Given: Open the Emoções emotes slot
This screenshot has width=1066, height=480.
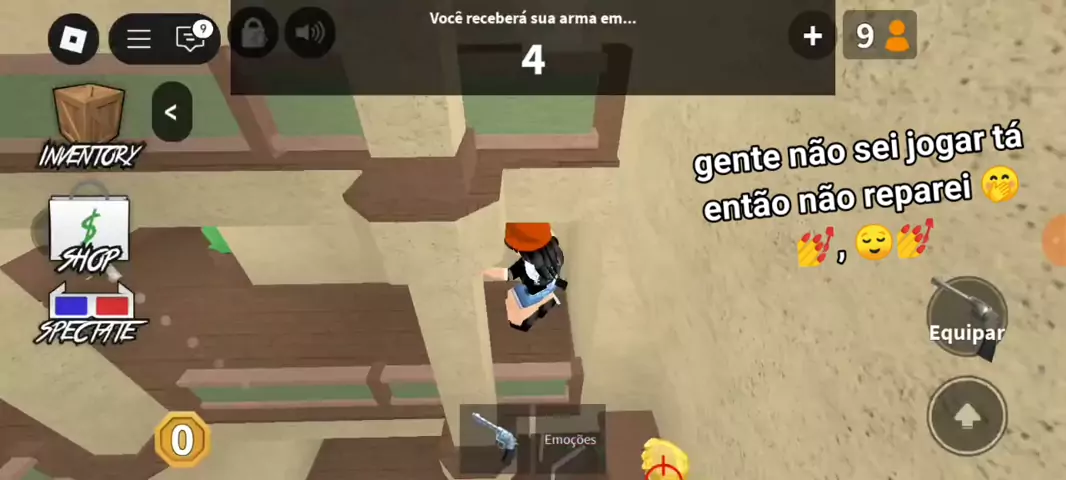Looking at the screenshot, I should click(570, 439).
